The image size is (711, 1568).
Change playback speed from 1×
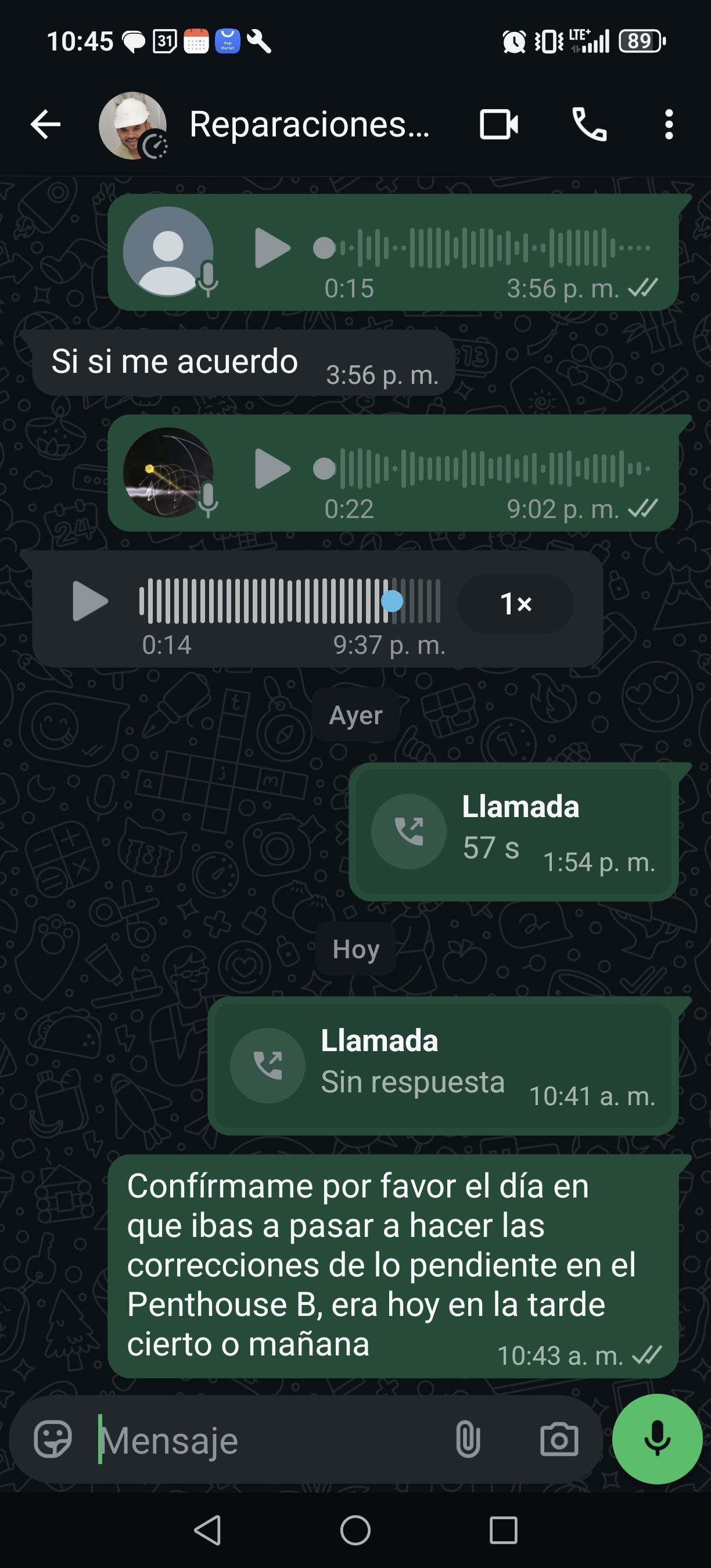coord(515,604)
